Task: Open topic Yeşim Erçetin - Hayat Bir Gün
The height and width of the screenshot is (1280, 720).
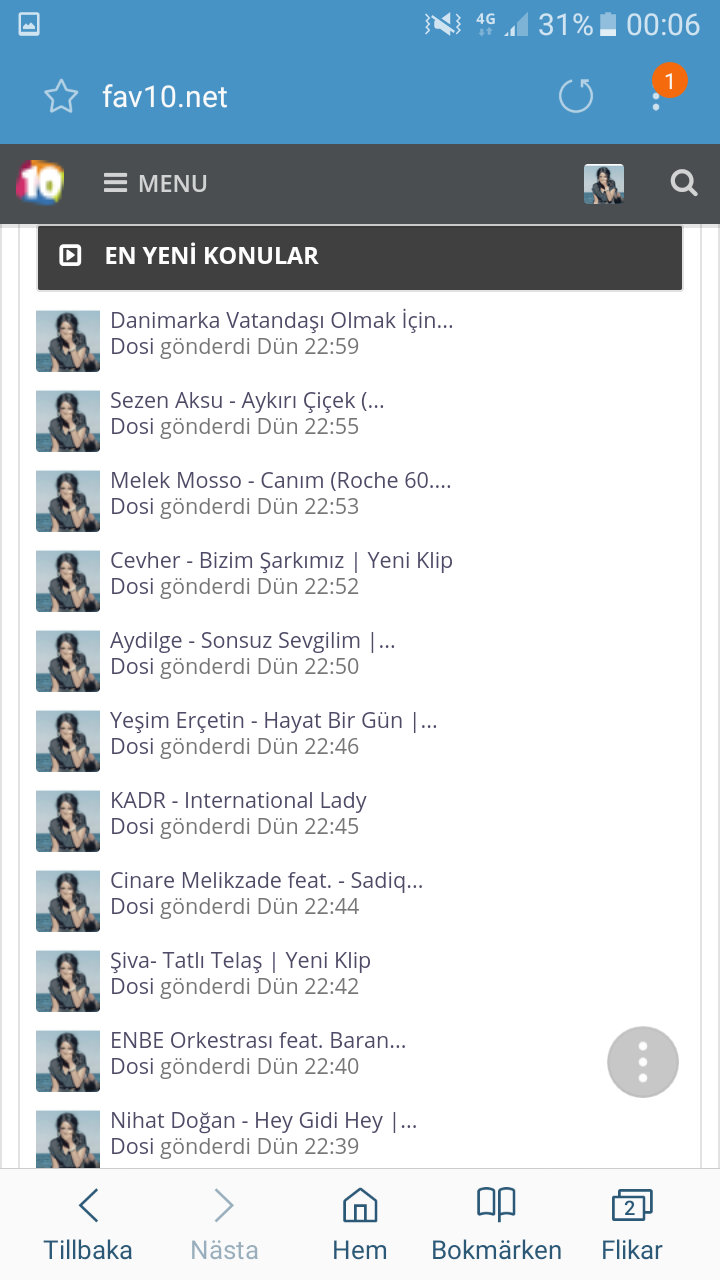Action: tap(273, 721)
